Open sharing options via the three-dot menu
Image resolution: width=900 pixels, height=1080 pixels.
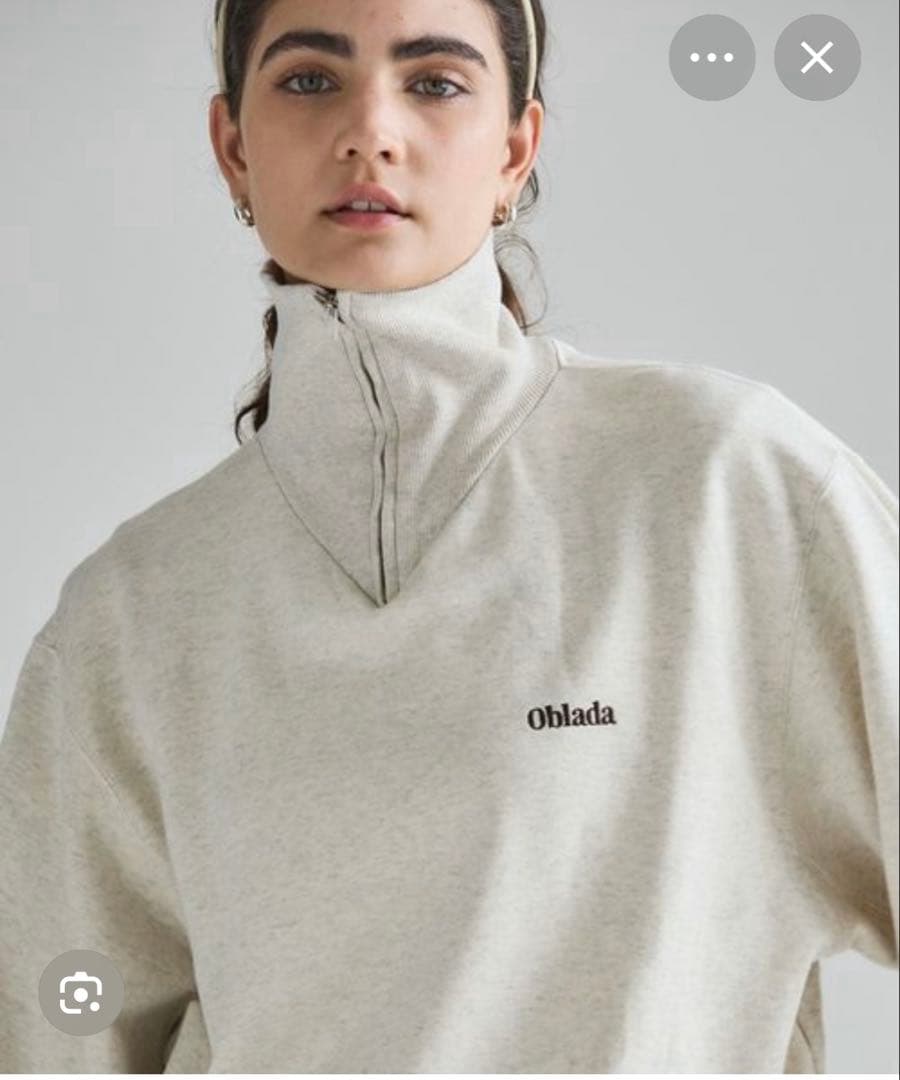point(711,57)
